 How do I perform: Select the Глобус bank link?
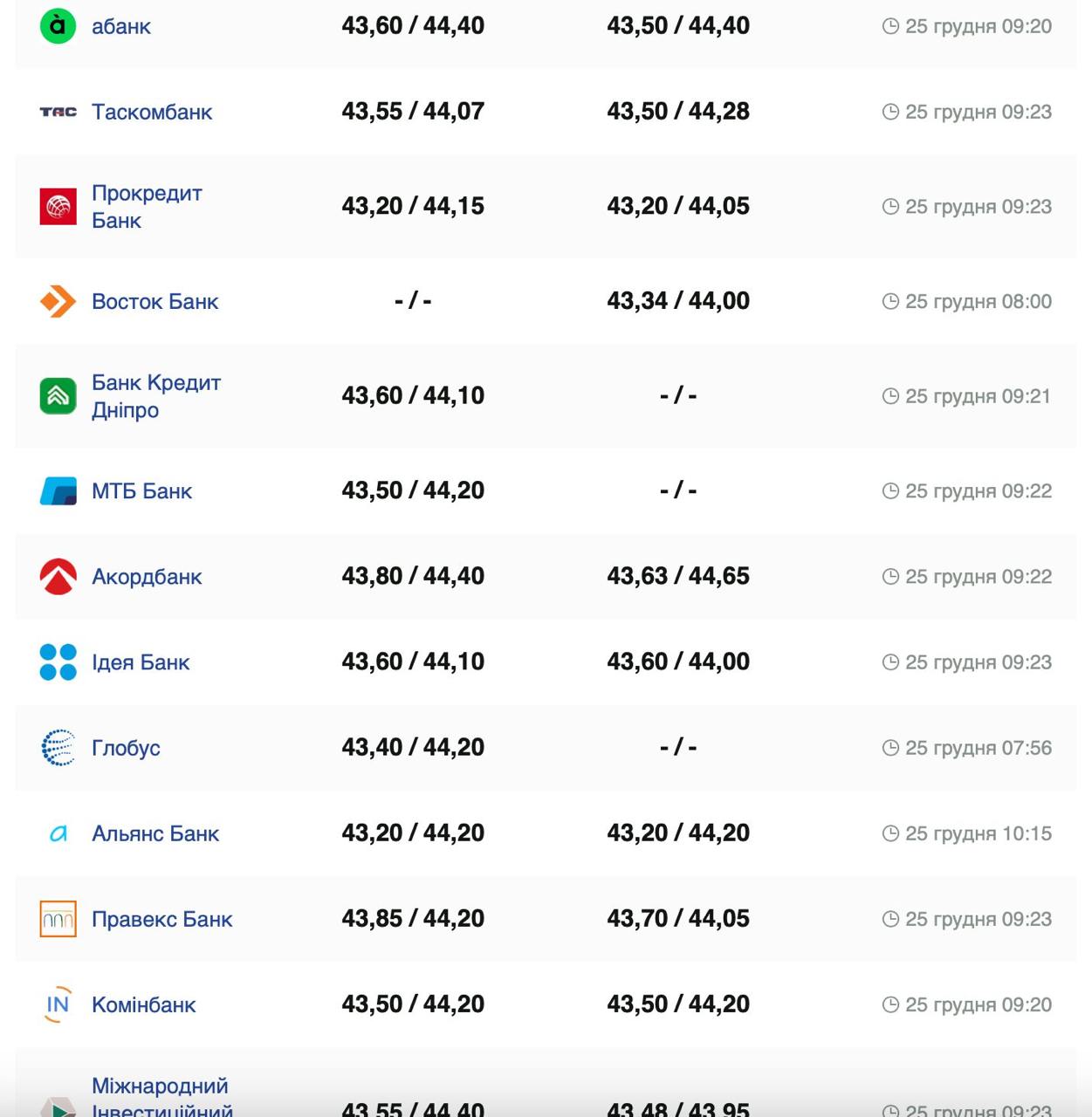126,748
